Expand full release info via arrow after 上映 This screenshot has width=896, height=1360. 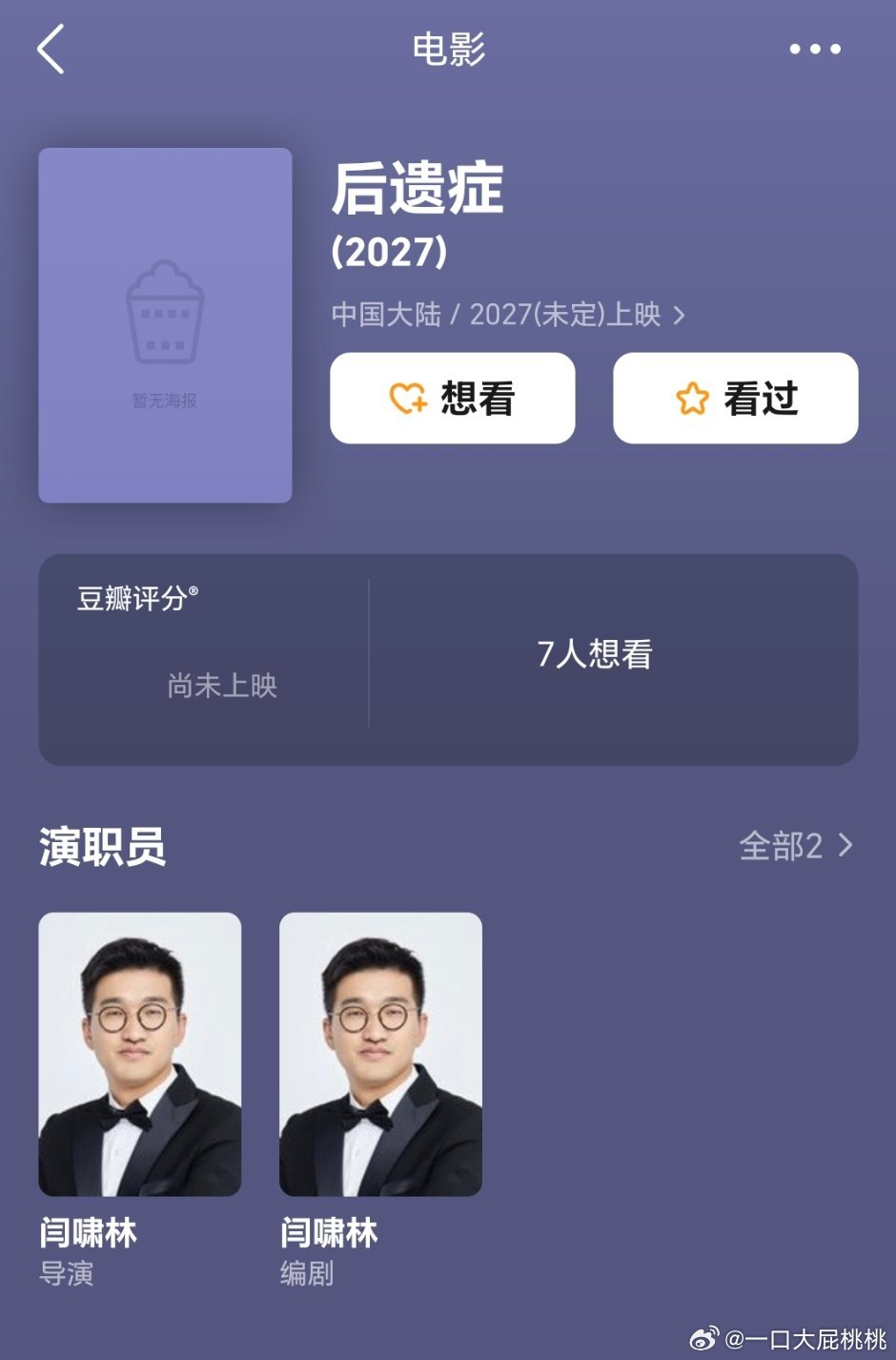click(679, 315)
